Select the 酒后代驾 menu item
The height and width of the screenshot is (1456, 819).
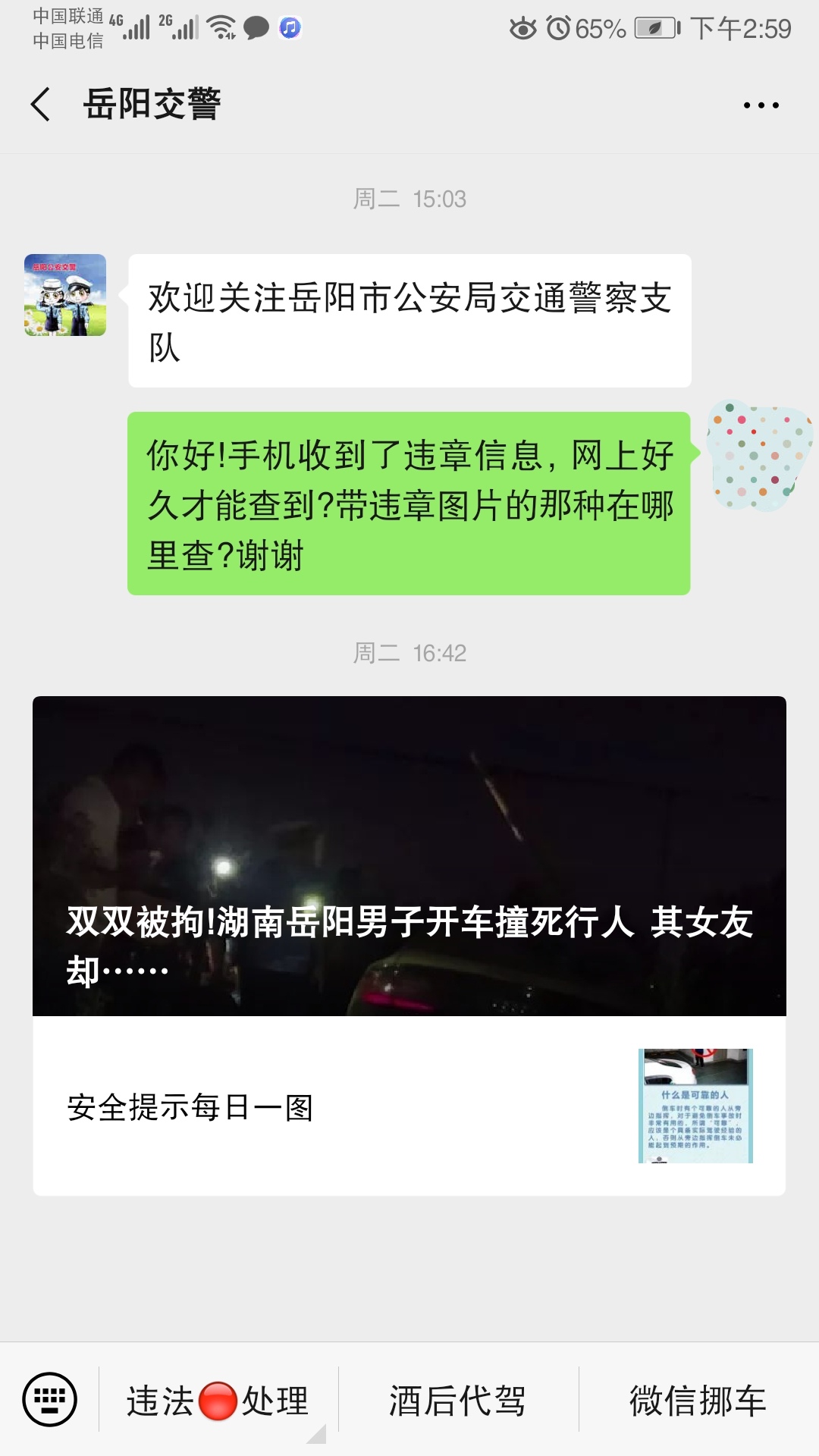[x=458, y=1401]
